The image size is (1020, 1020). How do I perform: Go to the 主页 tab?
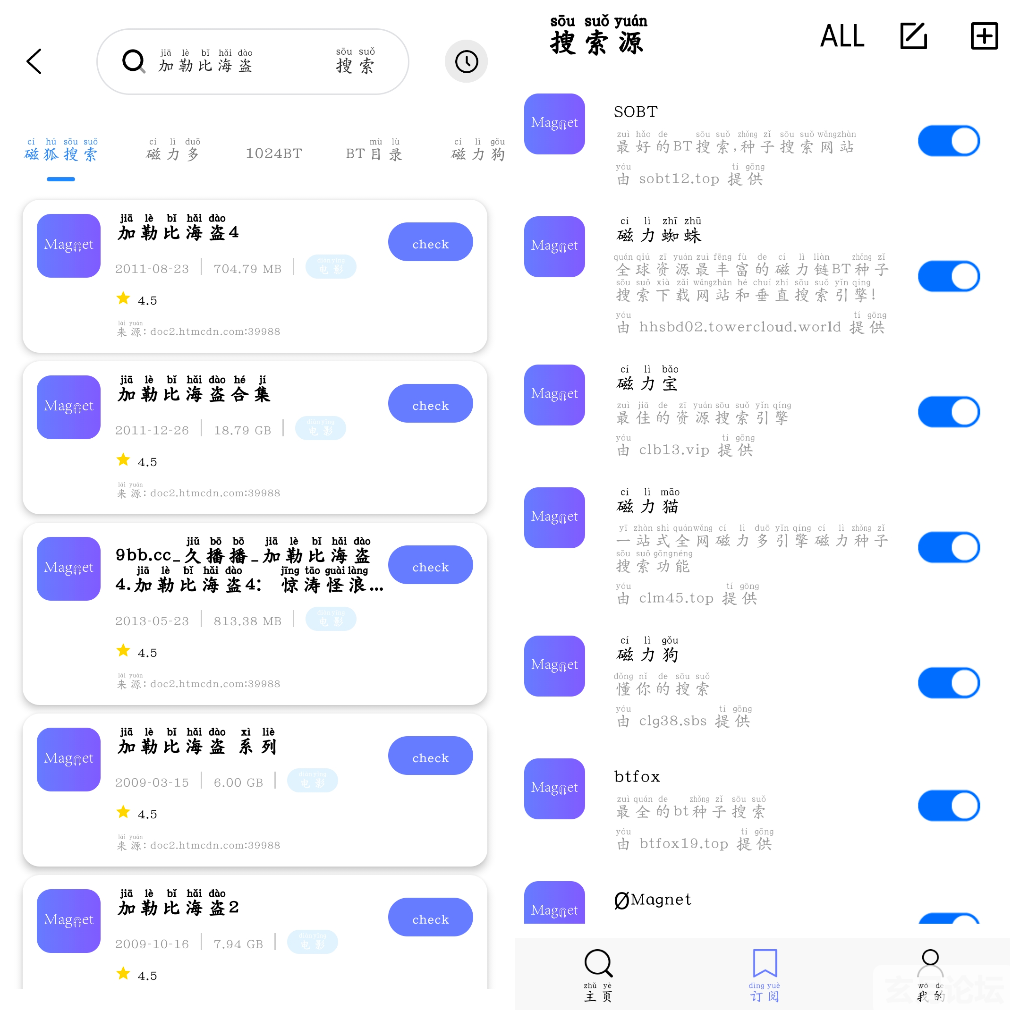(x=598, y=976)
